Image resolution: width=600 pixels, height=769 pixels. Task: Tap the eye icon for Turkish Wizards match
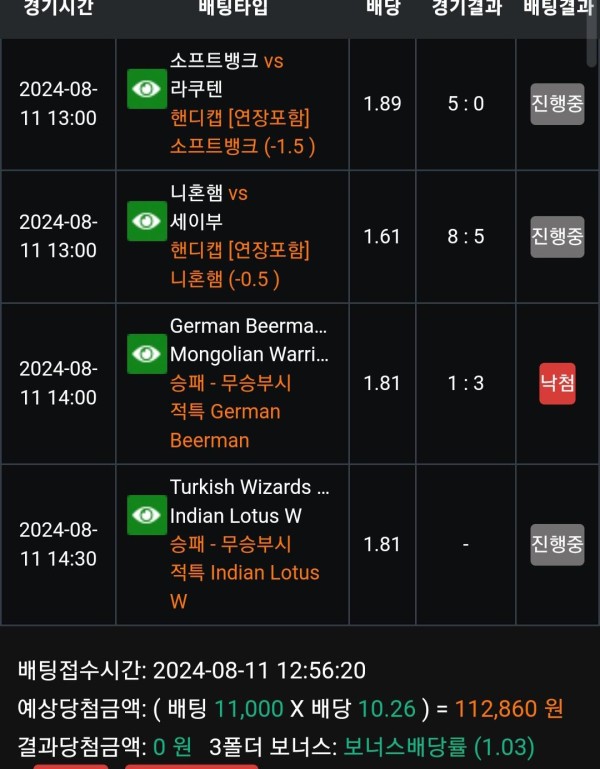click(x=147, y=516)
